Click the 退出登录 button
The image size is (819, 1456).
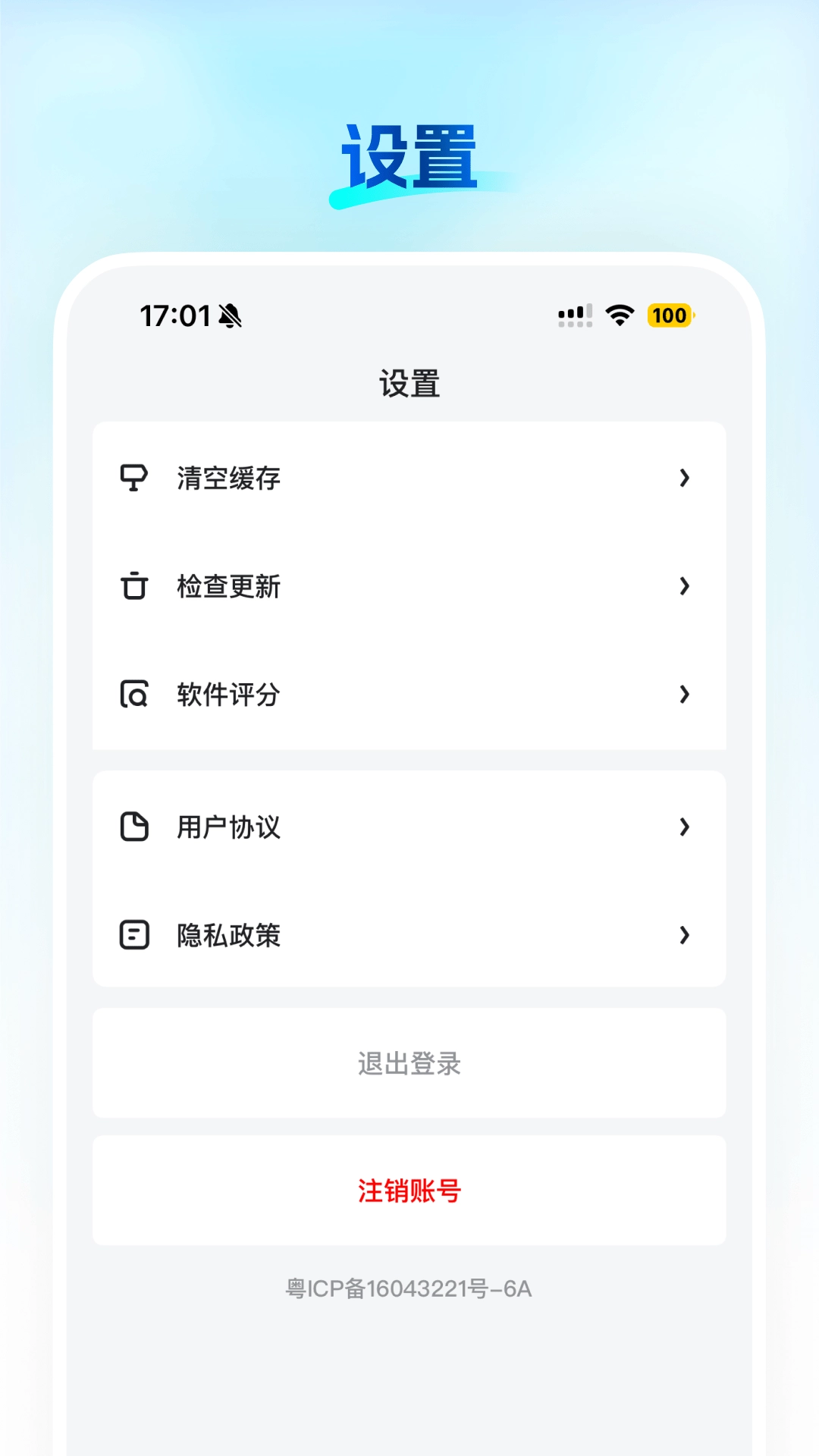pos(409,1063)
